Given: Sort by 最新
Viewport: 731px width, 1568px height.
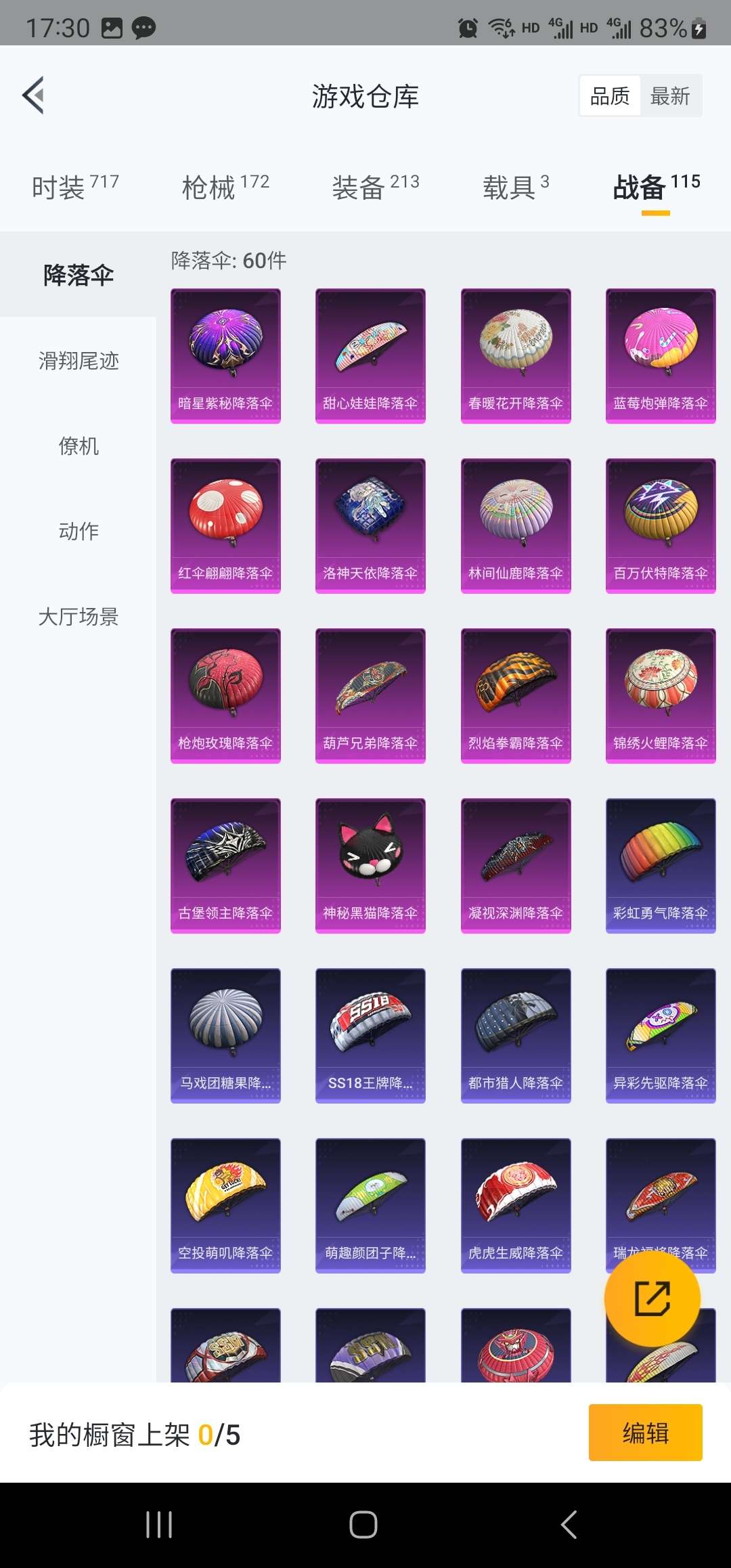Looking at the screenshot, I should [669, 96].
